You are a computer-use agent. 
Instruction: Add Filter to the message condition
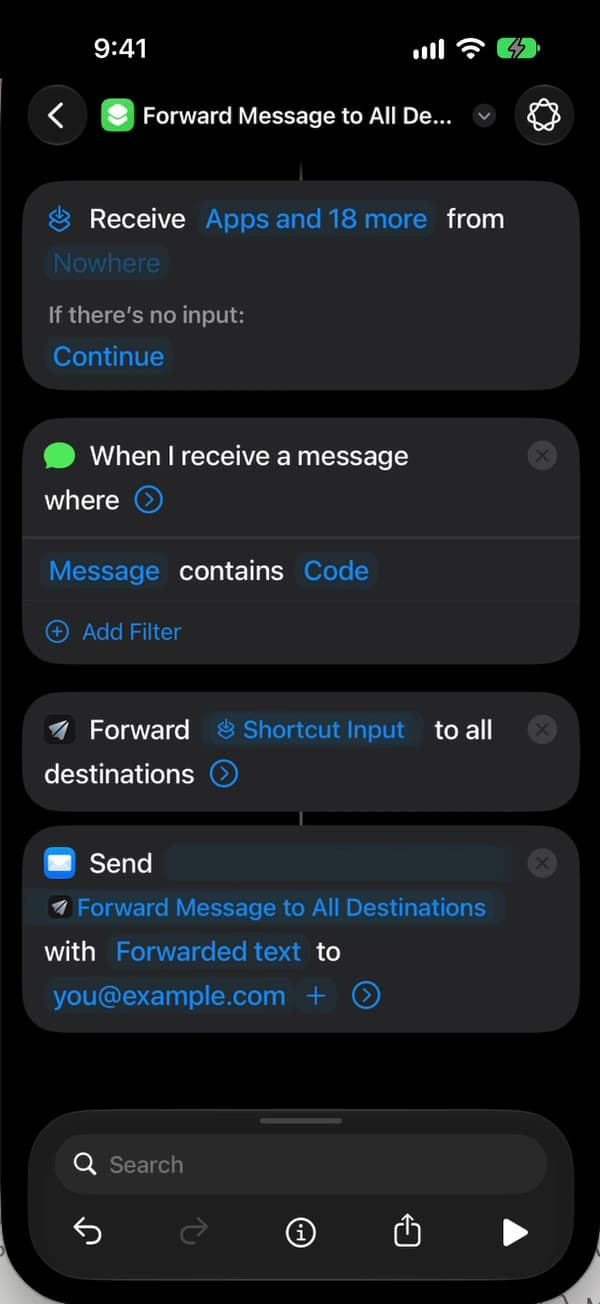pyautogui.click(x=114, y=632)
